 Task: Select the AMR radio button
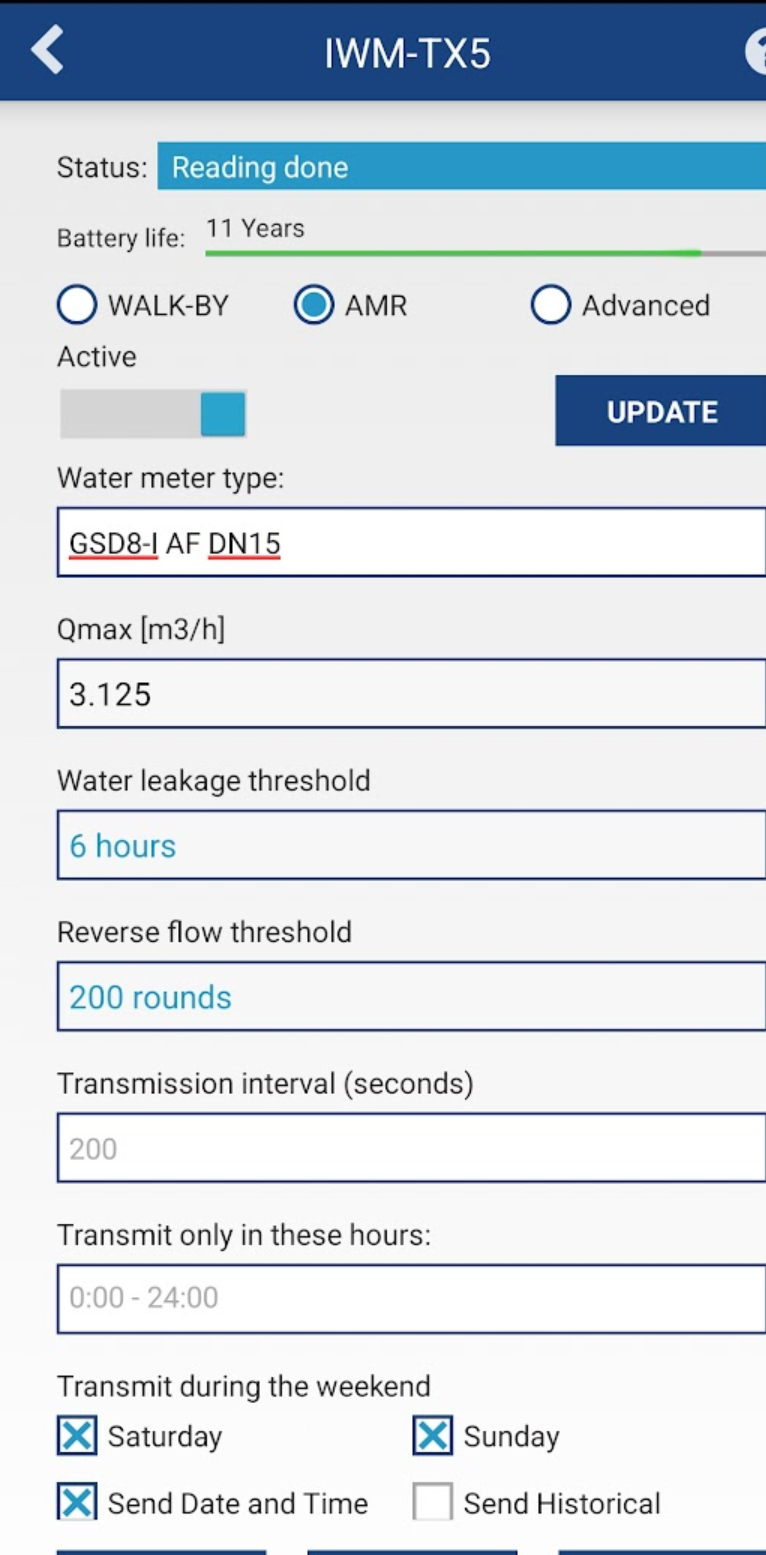pyautogui.click(x=313, y=305)
